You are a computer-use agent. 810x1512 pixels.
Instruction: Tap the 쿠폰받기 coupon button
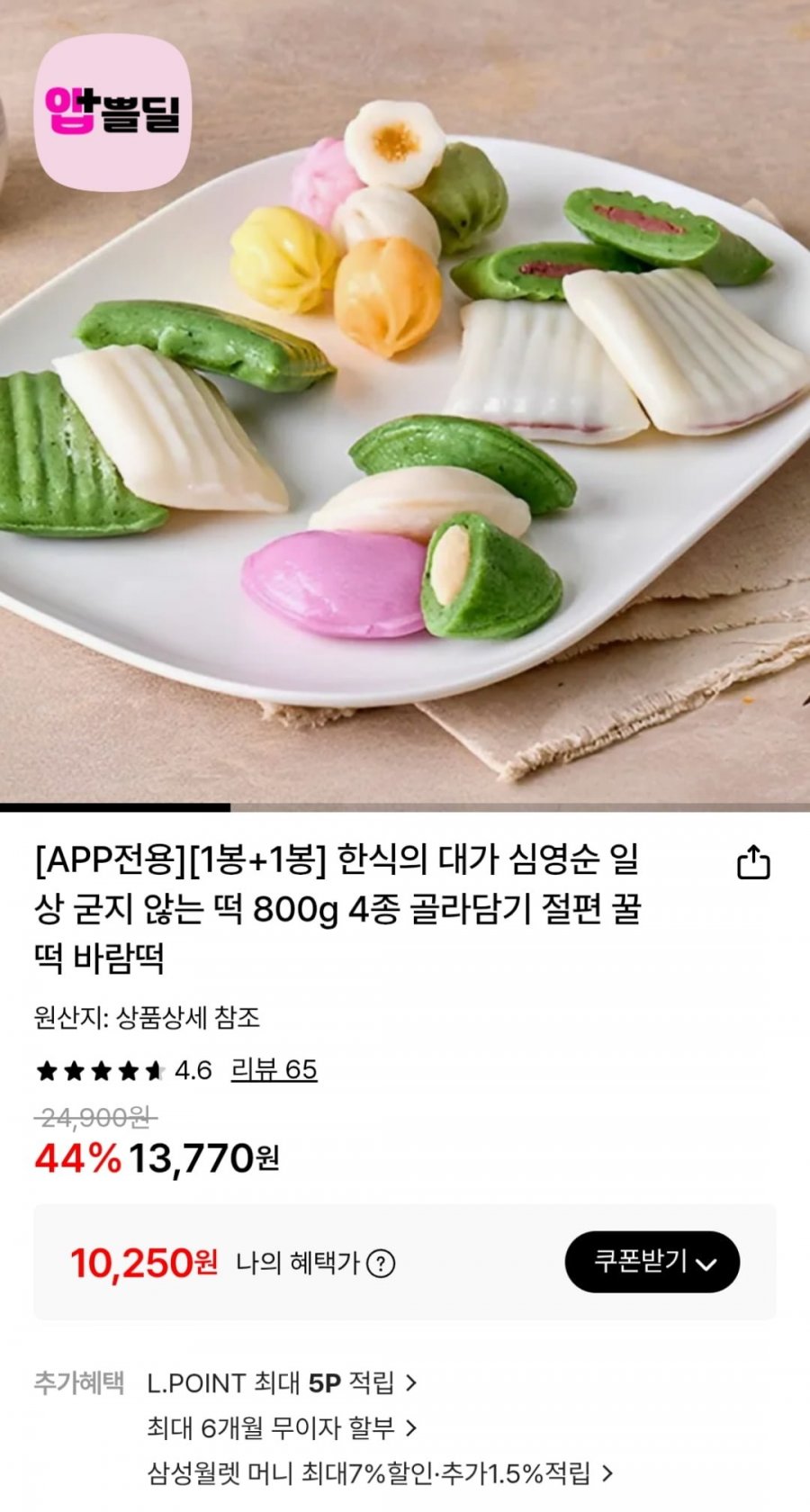652,1262
